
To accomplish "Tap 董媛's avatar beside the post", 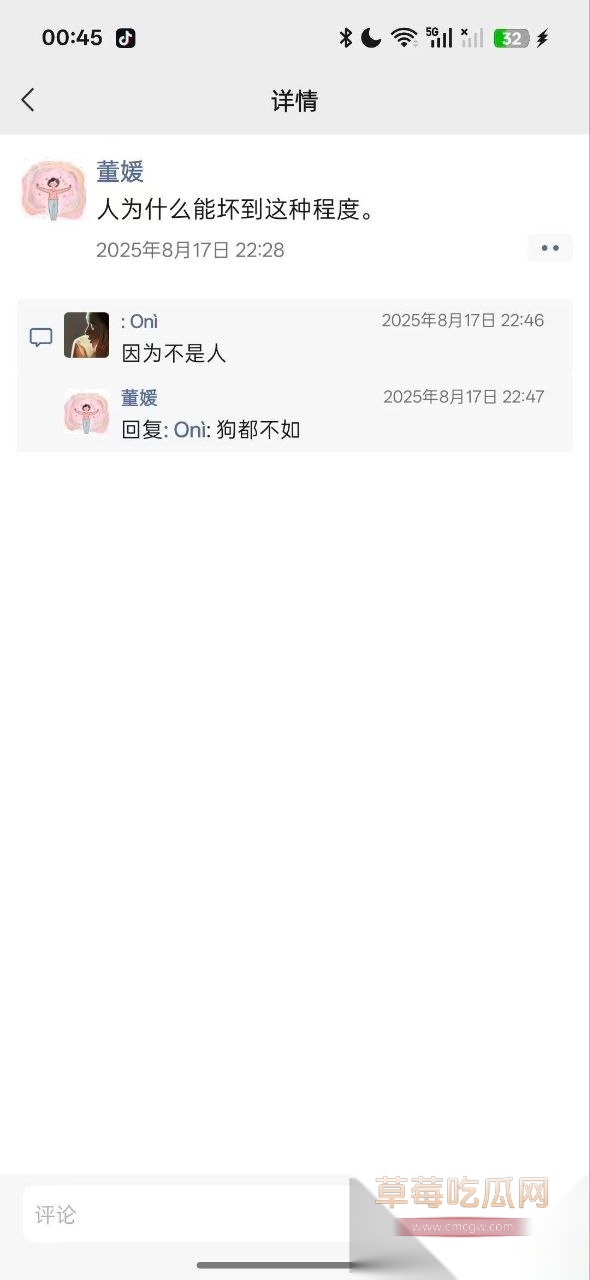I will (x=53, y=188).
